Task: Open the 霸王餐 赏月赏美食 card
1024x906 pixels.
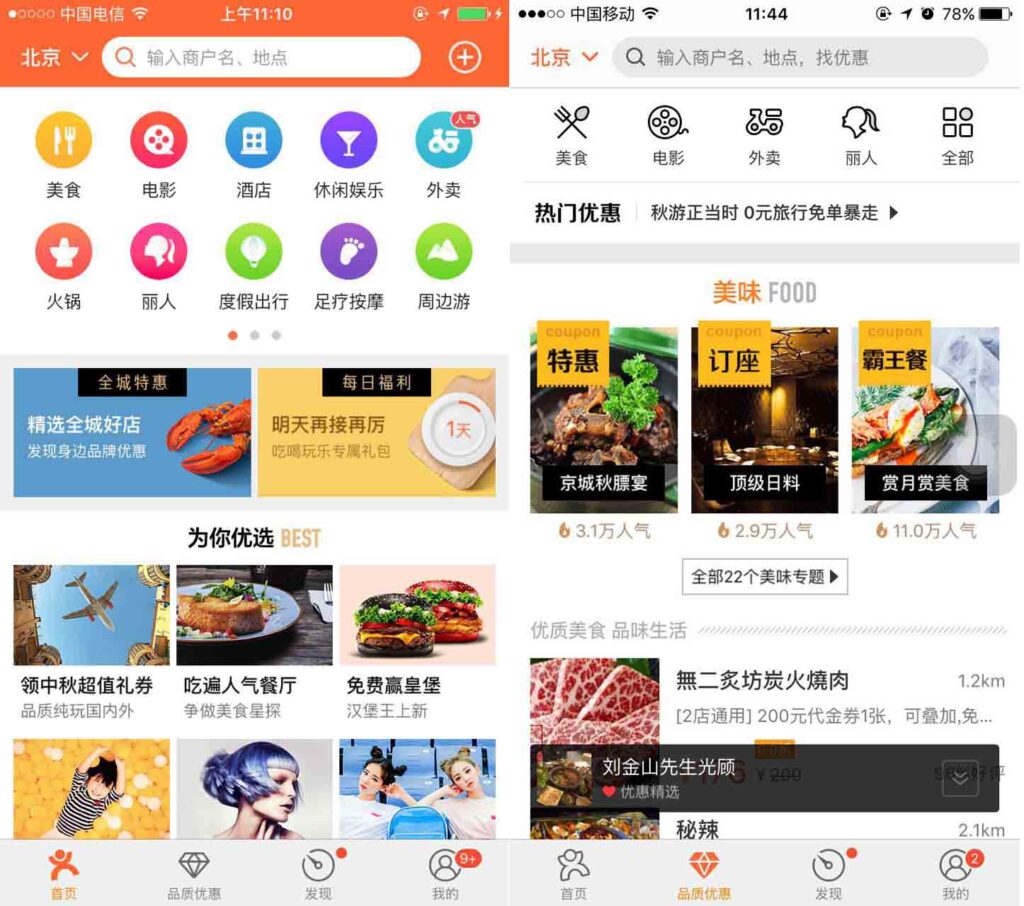Action: 925,420
